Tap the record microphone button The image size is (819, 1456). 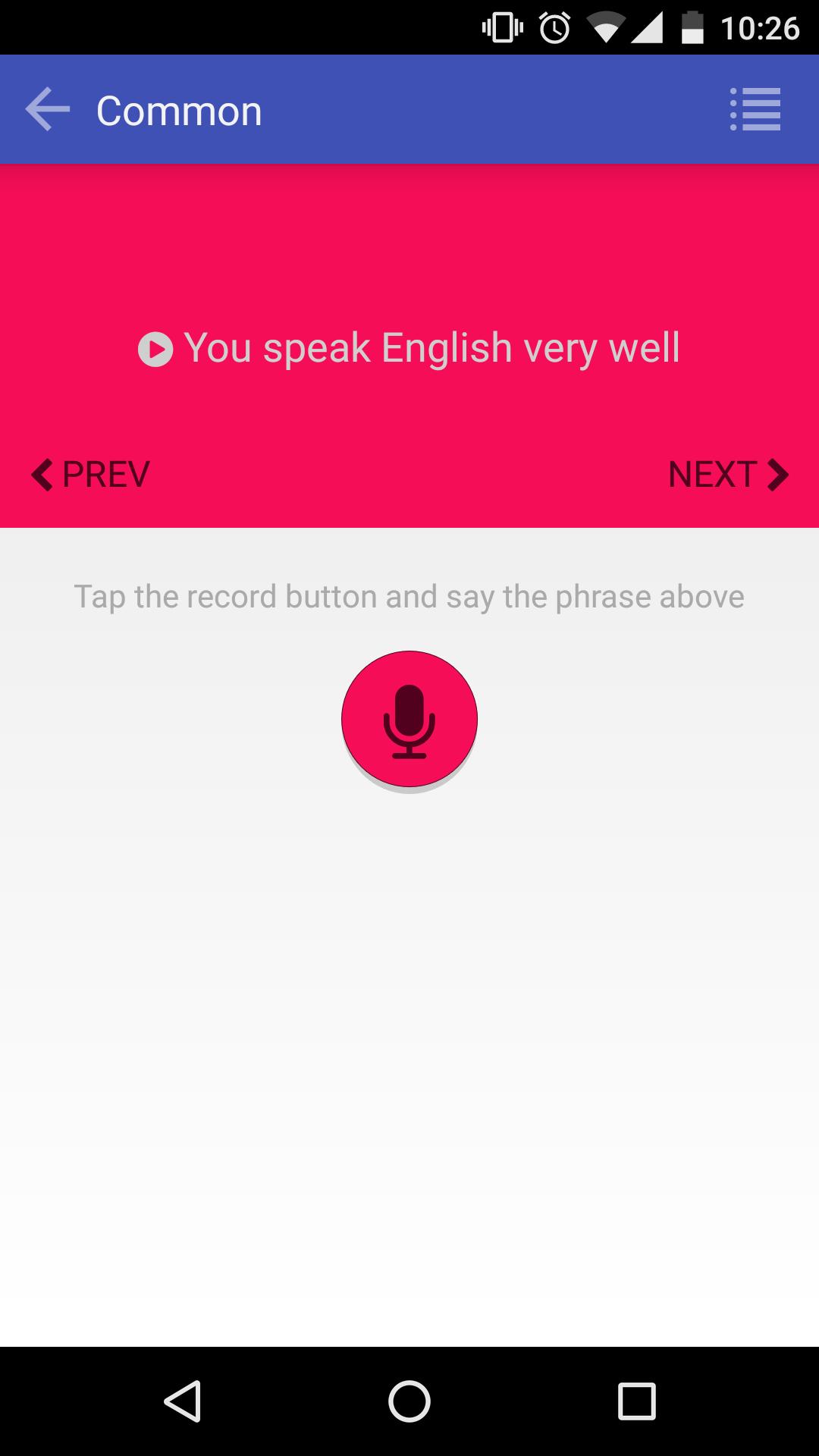pyautogui.click(x=409, y=717)
